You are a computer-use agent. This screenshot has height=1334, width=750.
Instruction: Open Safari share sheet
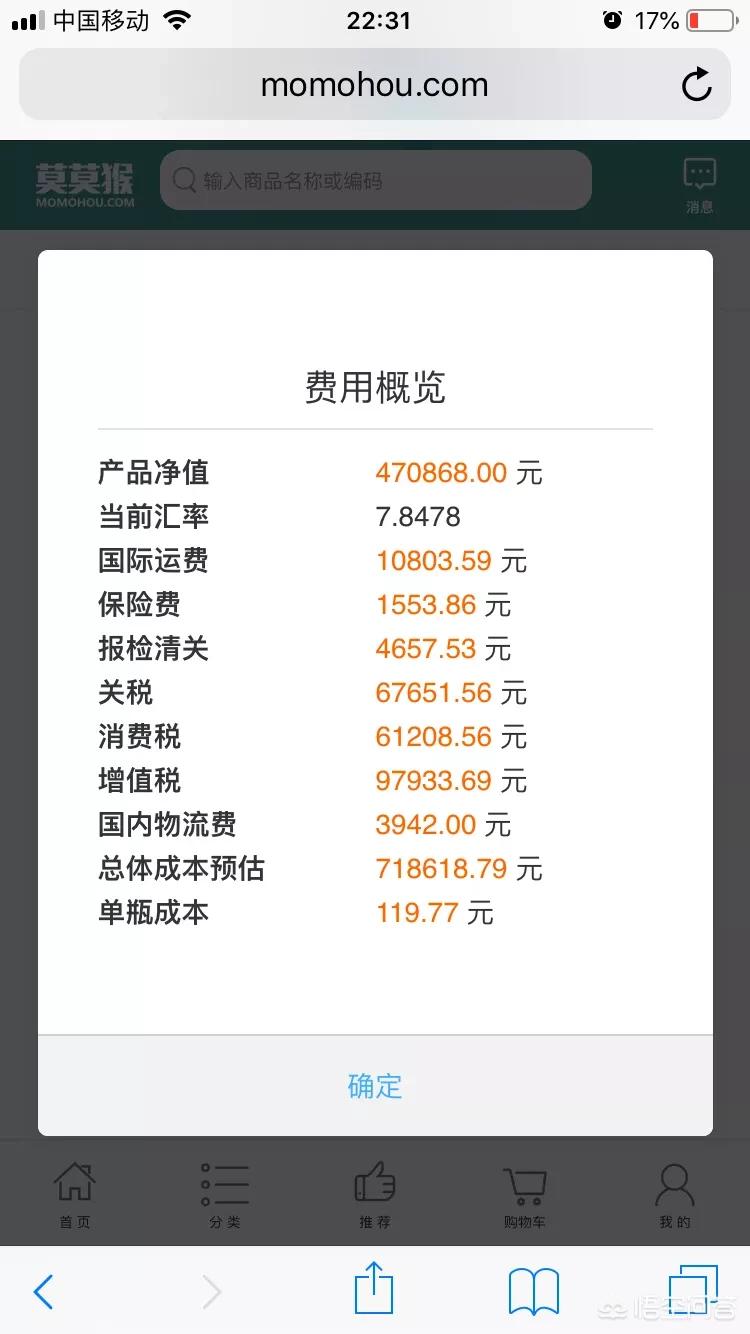click(x=374, y=1289)
